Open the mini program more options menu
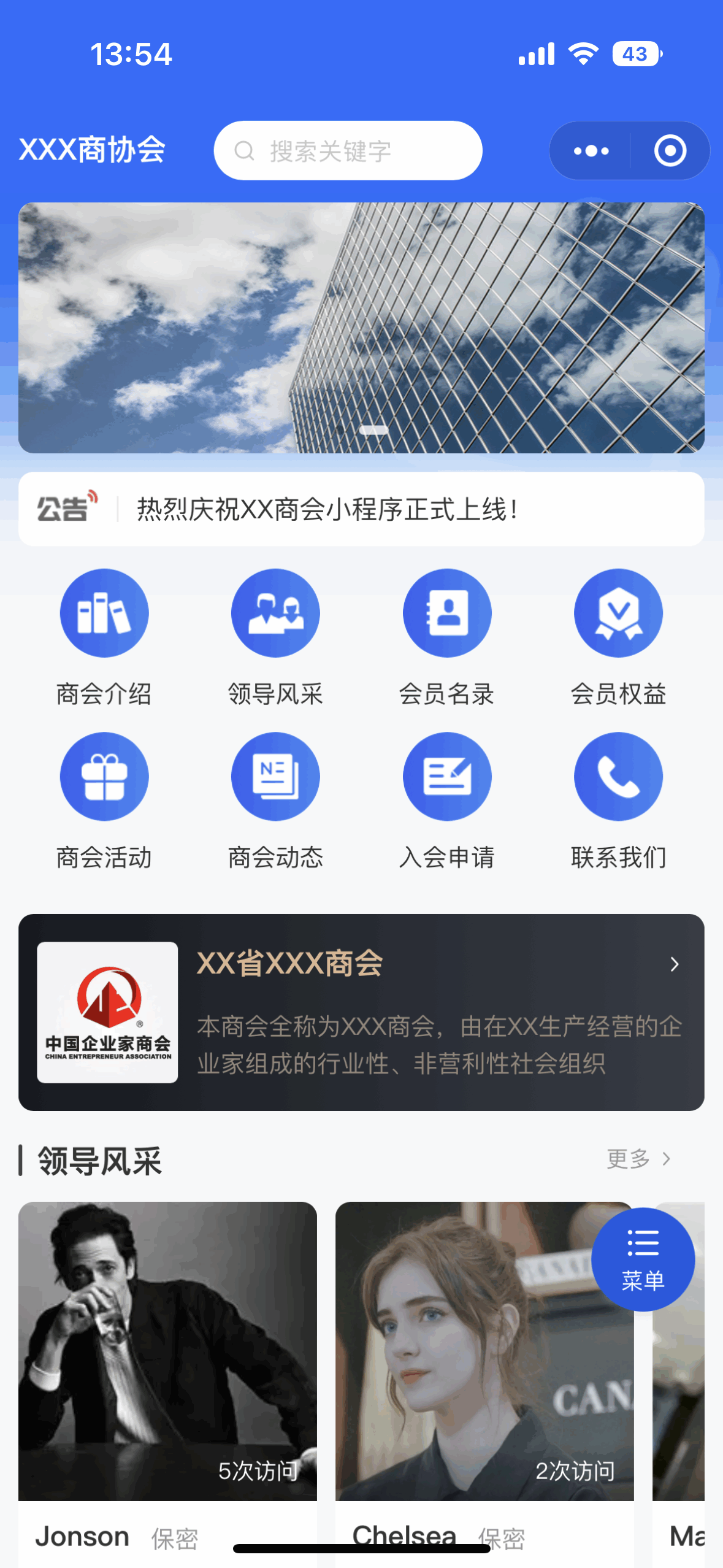The width and height of the screenshot is (723, 1568). coord(591,151)
